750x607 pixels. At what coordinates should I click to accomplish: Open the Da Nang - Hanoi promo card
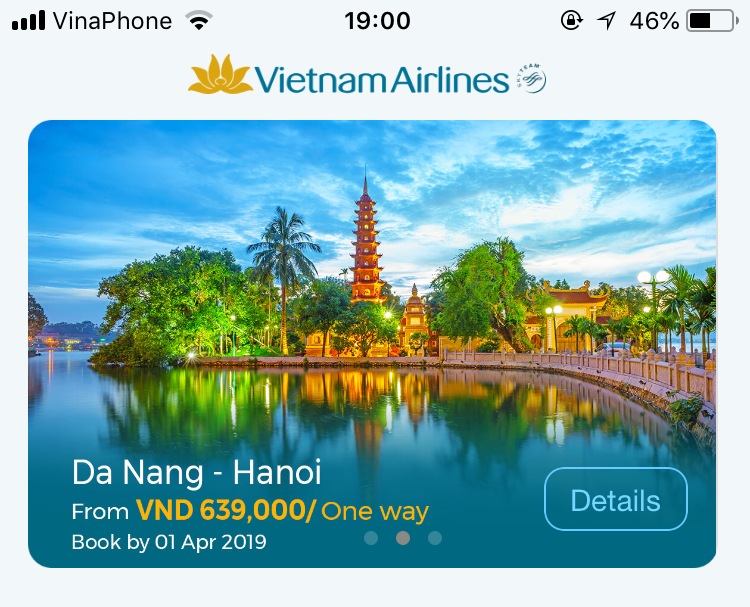(372, 300)
